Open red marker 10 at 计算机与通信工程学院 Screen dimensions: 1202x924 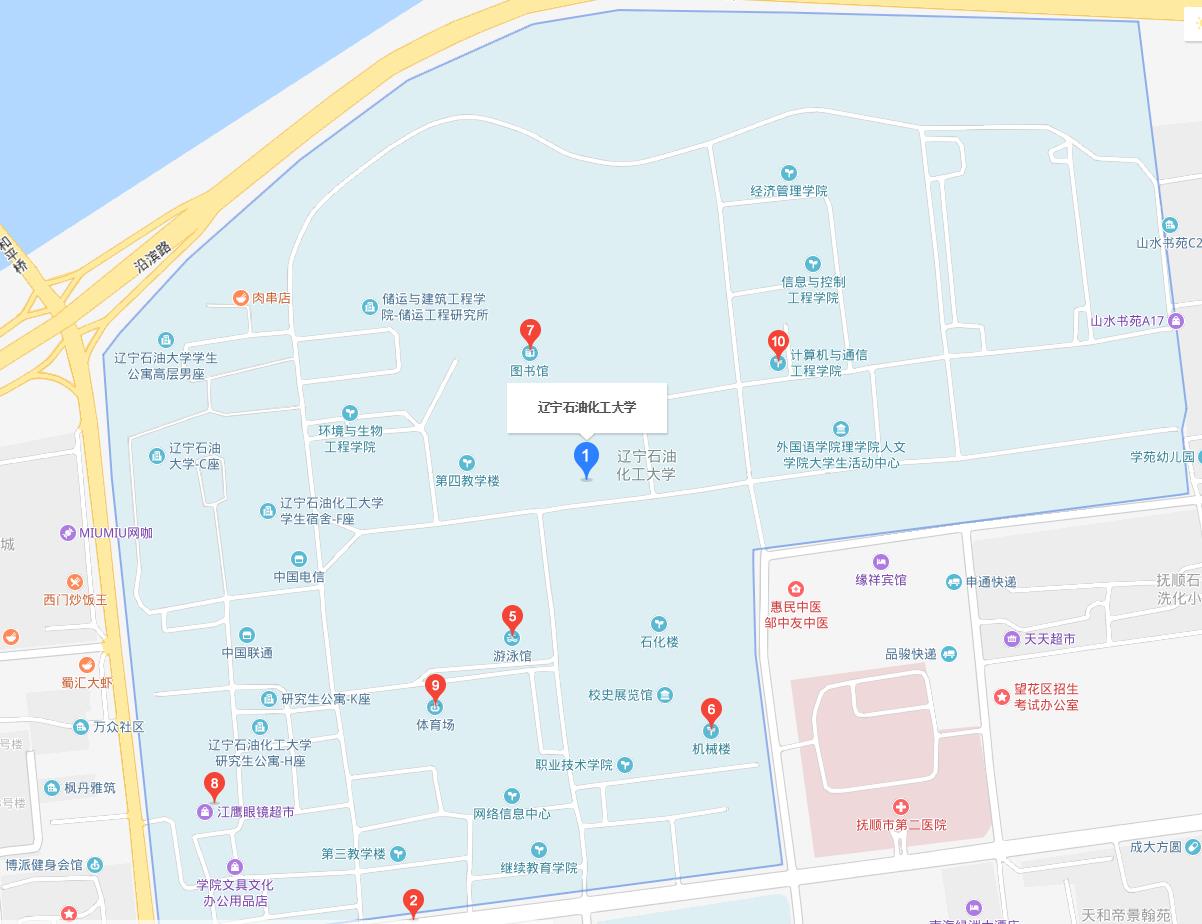coord(778,343)
